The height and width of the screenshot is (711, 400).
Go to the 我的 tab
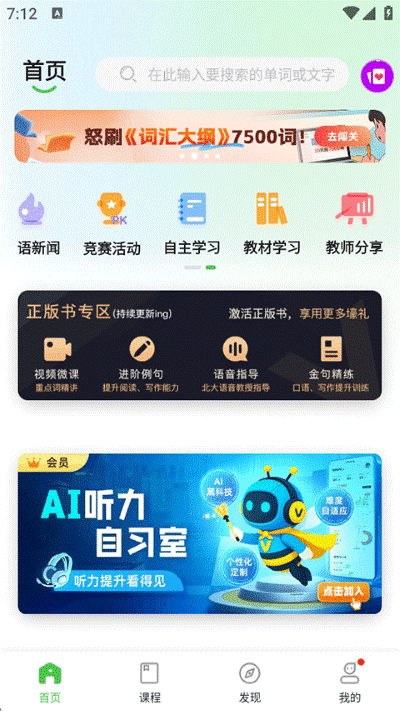point(350,682)
